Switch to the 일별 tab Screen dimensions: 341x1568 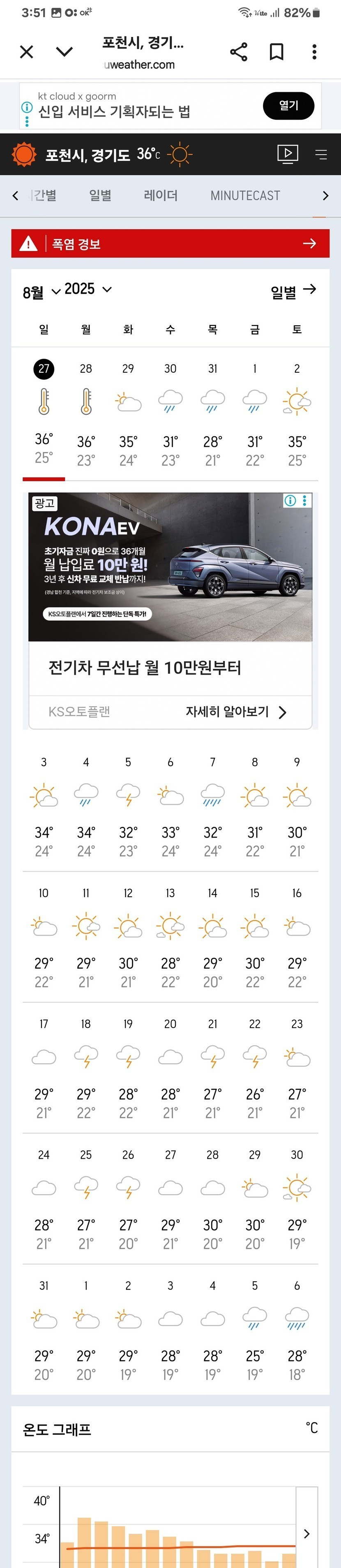(100, 195)
